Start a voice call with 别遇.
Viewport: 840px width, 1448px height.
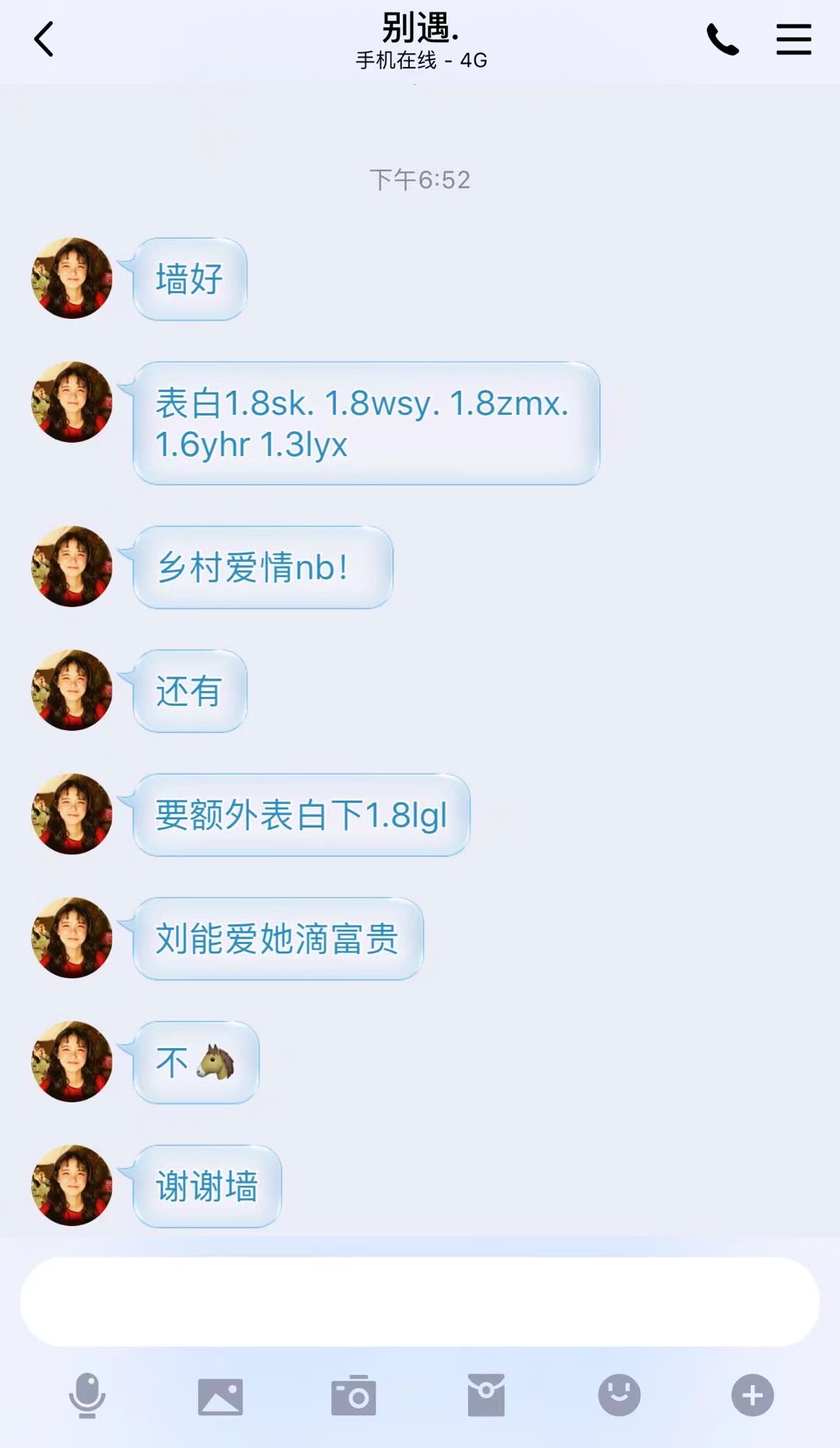point(722,39)
